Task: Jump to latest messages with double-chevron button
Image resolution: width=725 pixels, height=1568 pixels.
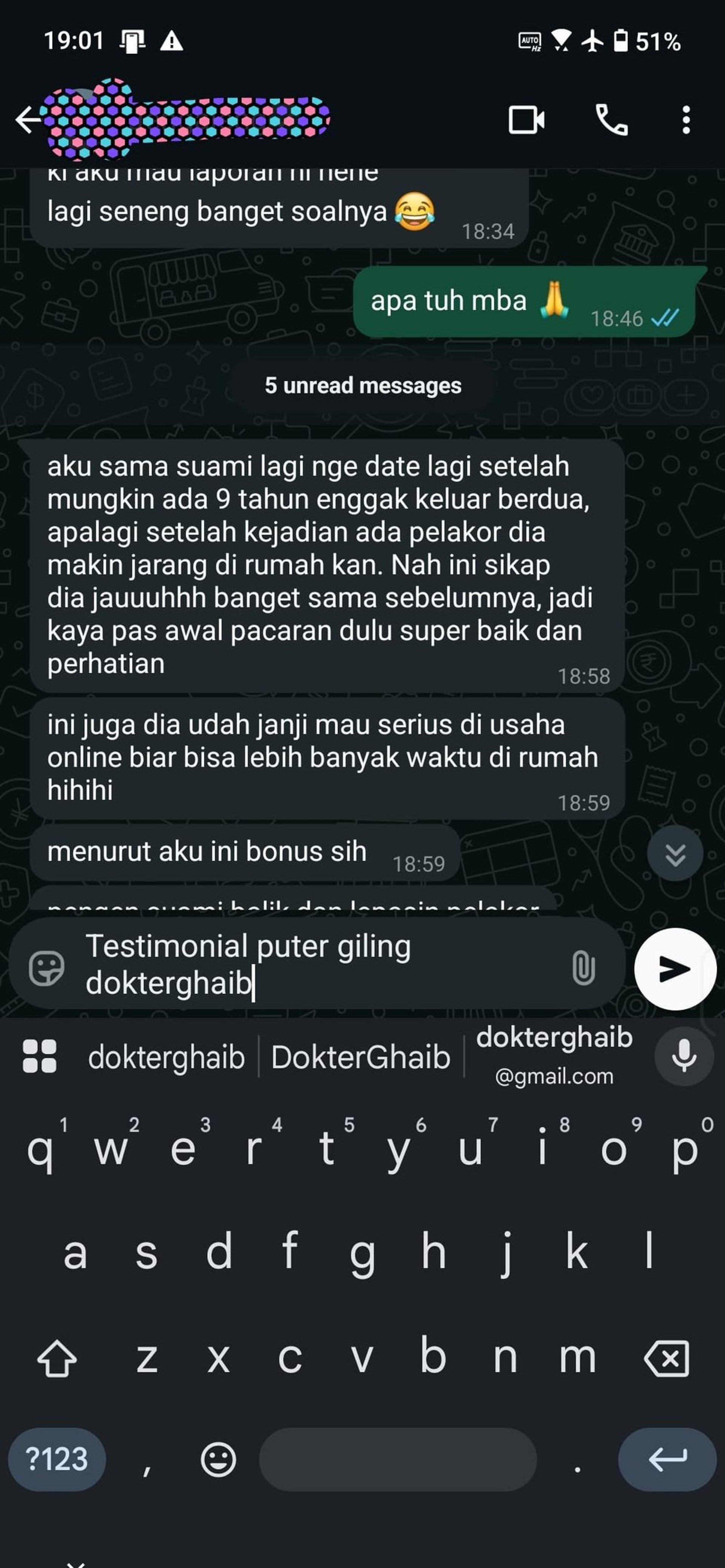Action: coord(675,854)
